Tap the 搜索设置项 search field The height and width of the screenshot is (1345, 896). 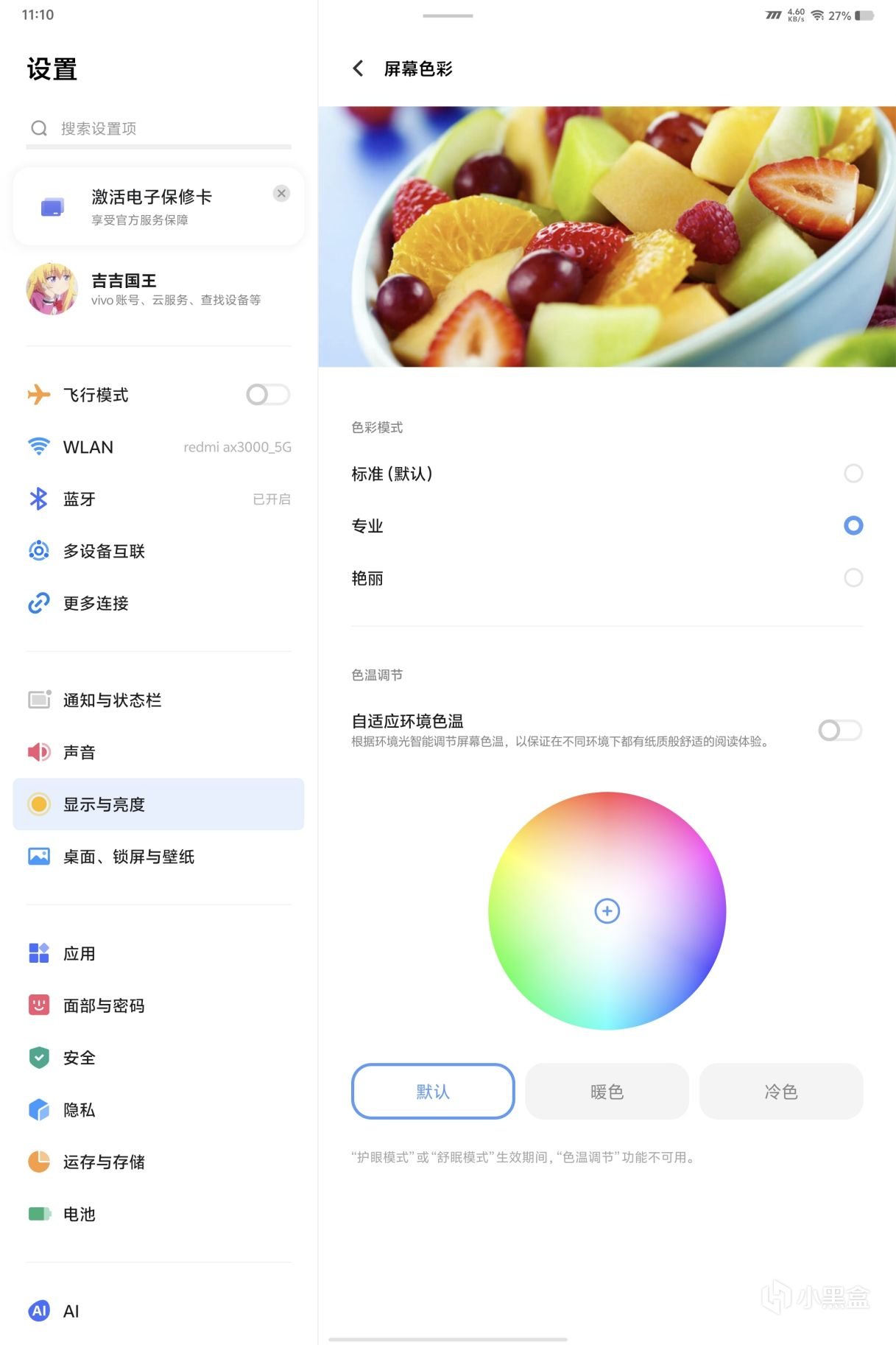[158, 129]
